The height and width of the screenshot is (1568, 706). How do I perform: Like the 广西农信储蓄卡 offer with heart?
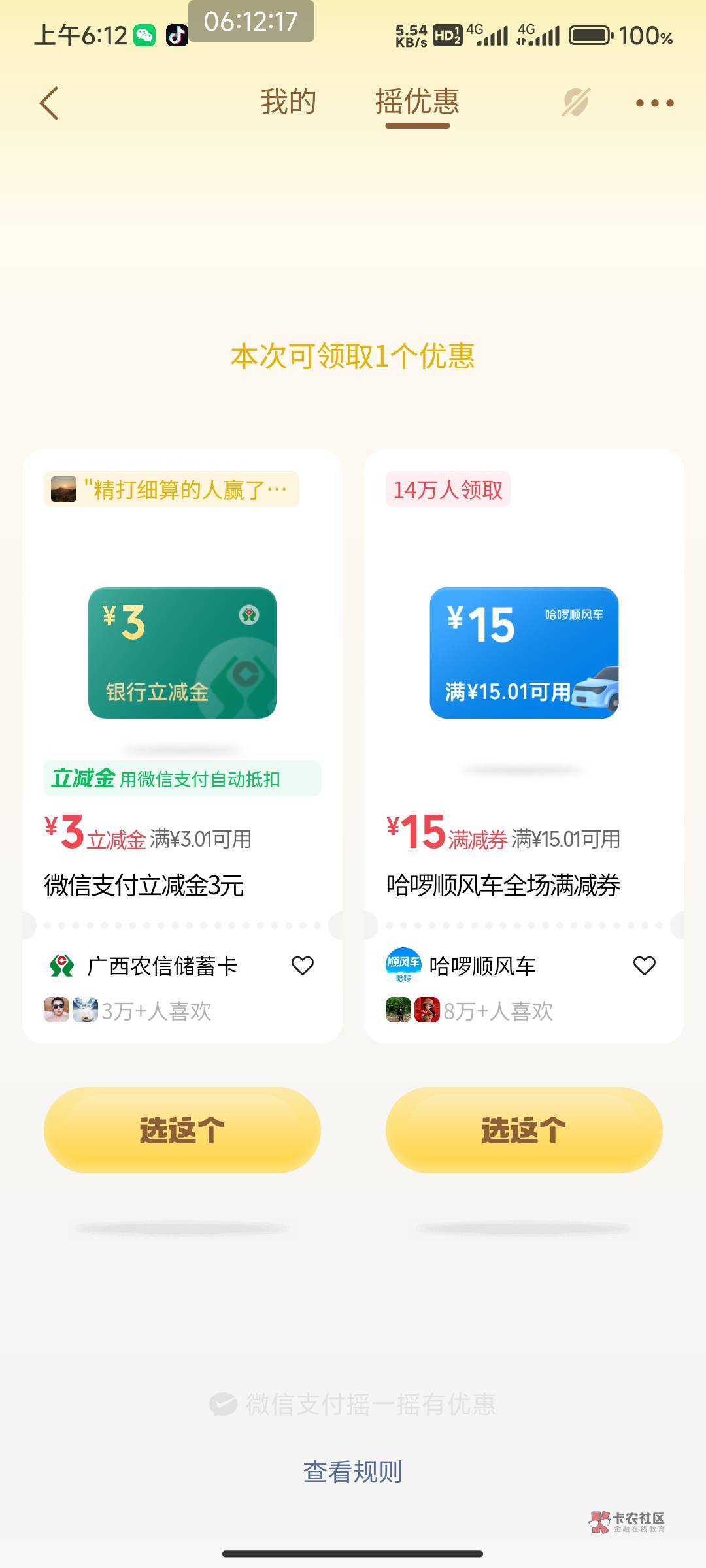click(303, 966)
